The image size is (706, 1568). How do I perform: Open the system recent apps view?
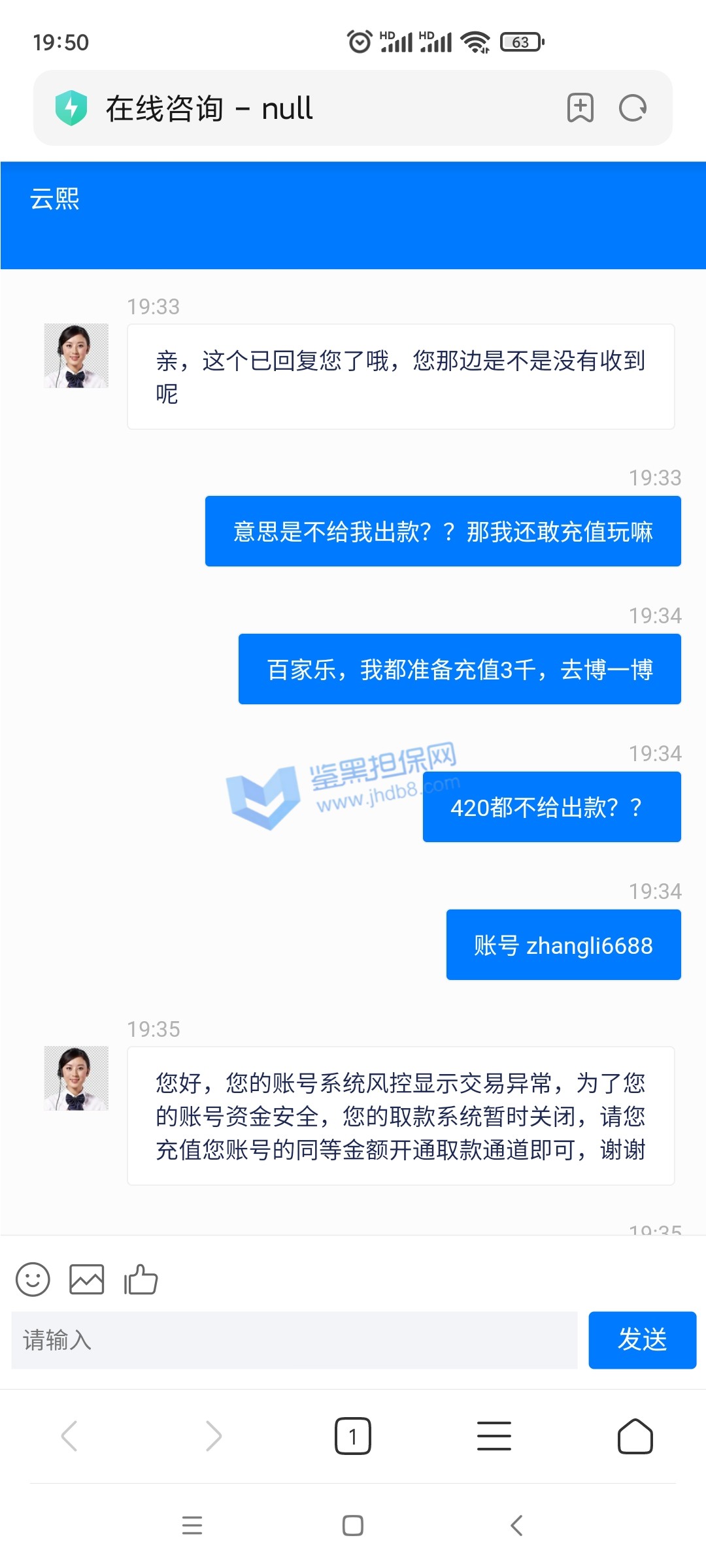point(192,1525)
